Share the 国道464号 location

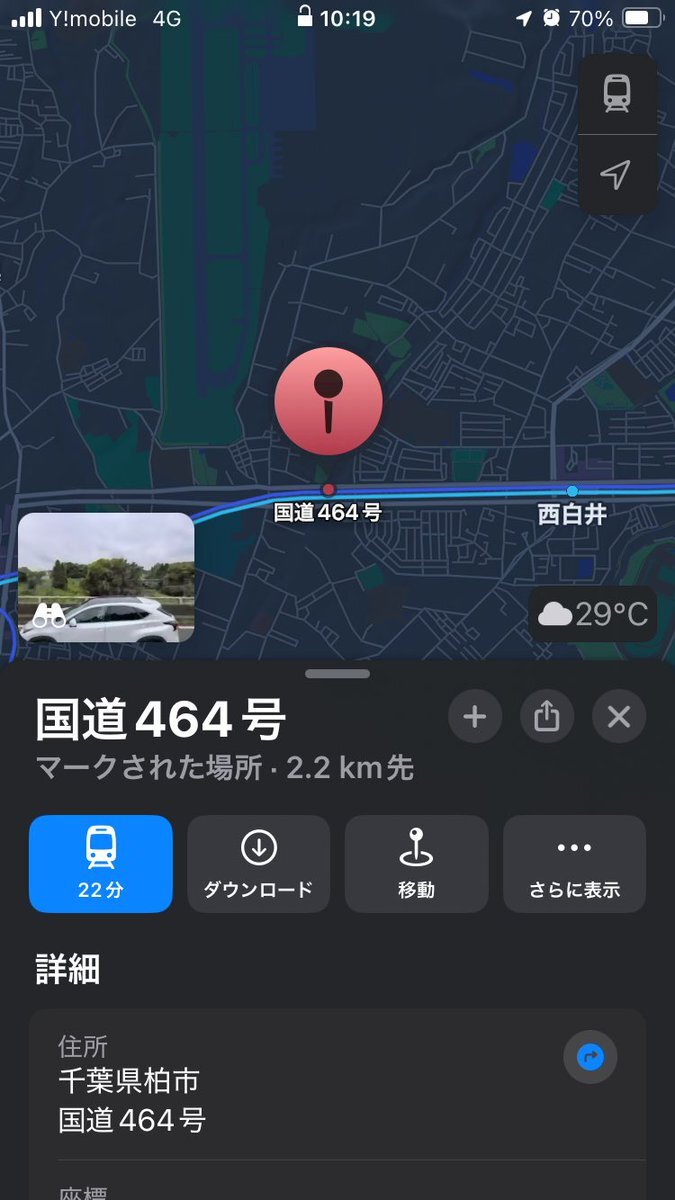click(x=546, y=716)
